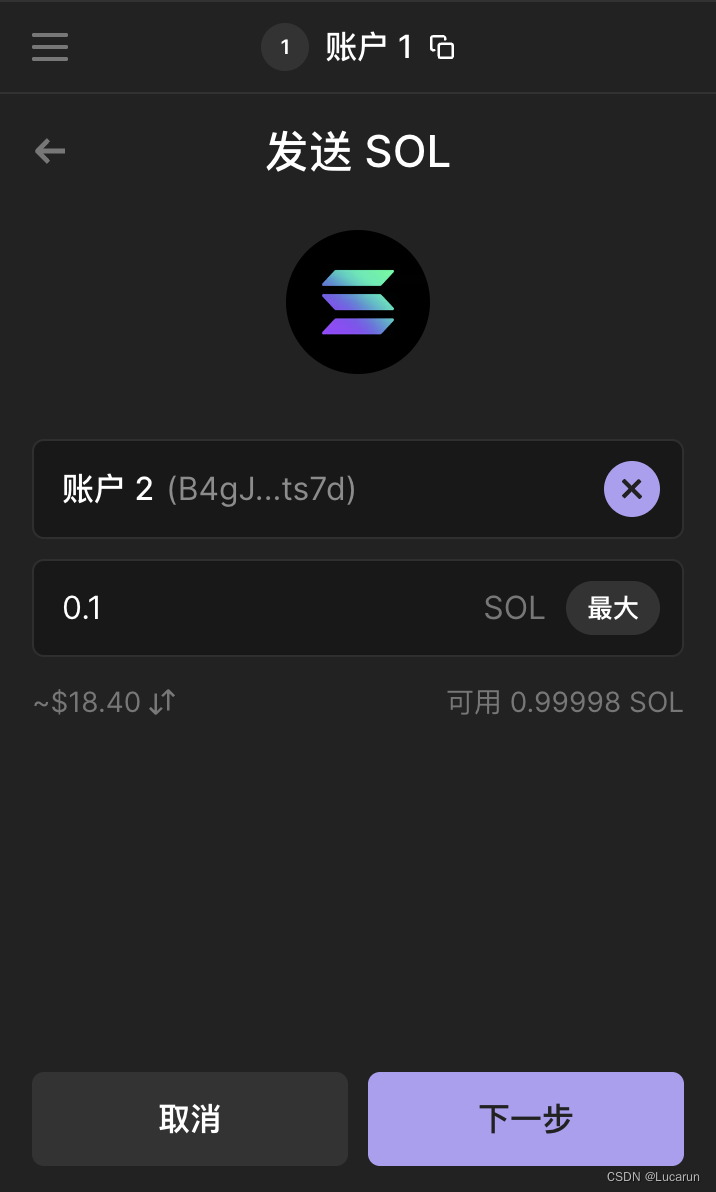Switch the USD and SOL amount display
Screen dimensions: 716x1192
(162, 702)
